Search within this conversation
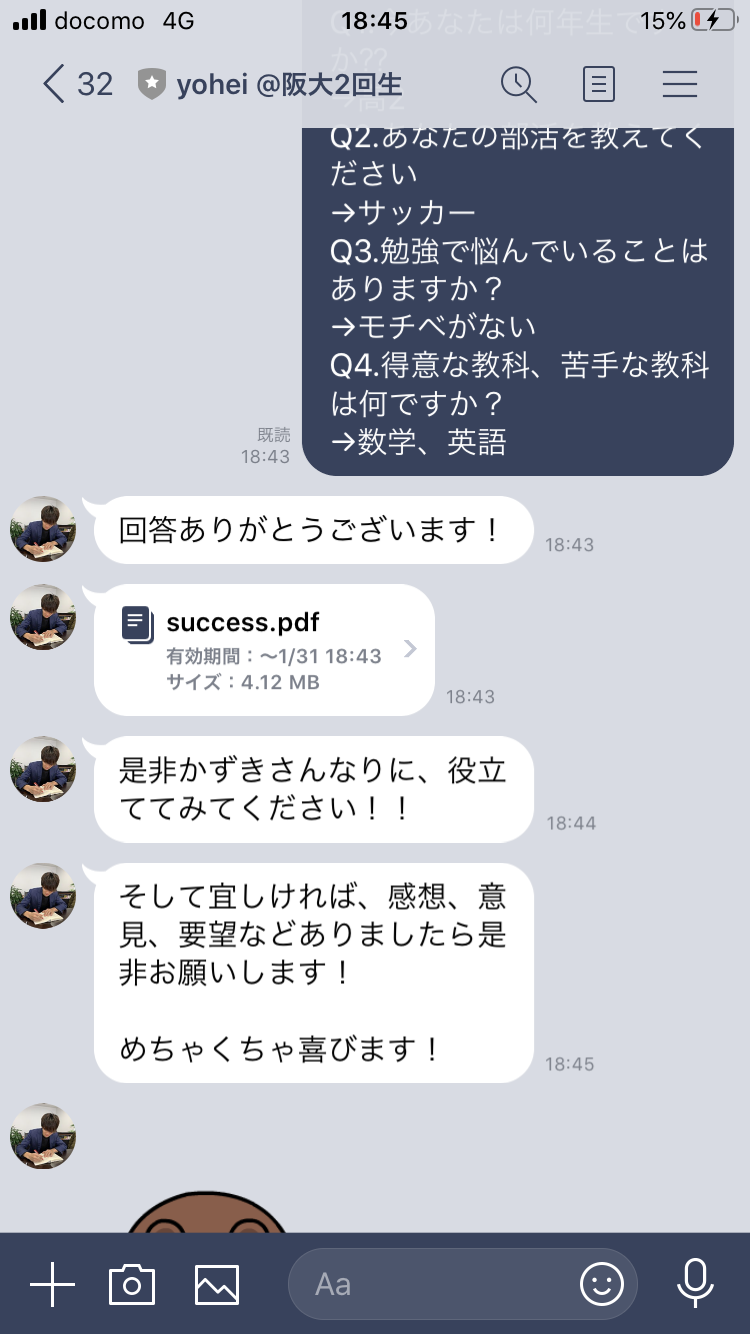The image size is (750, 1334). 518,84
